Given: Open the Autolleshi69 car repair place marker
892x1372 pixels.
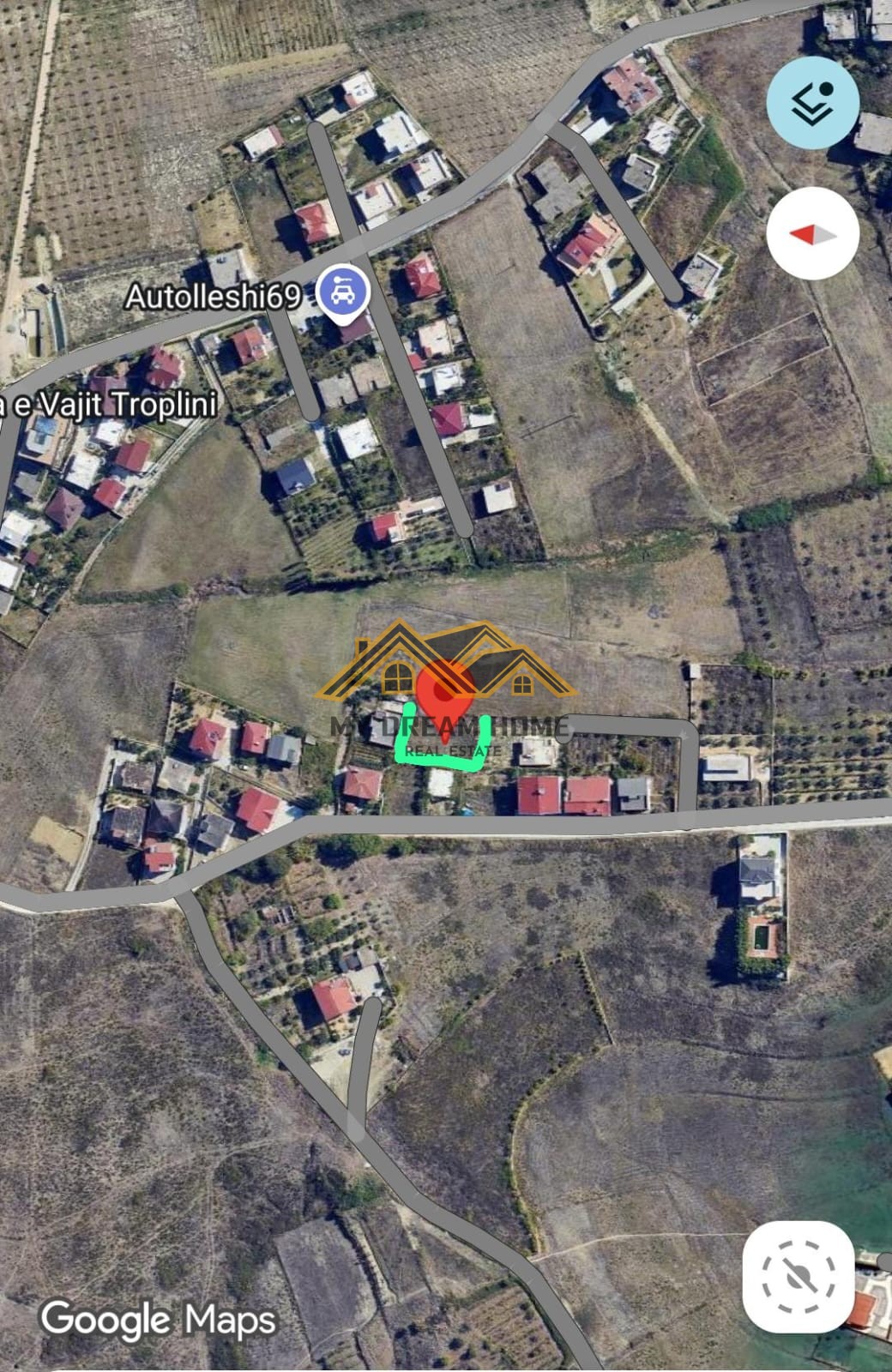Looking at the screenshot, I should click(343, 294).
